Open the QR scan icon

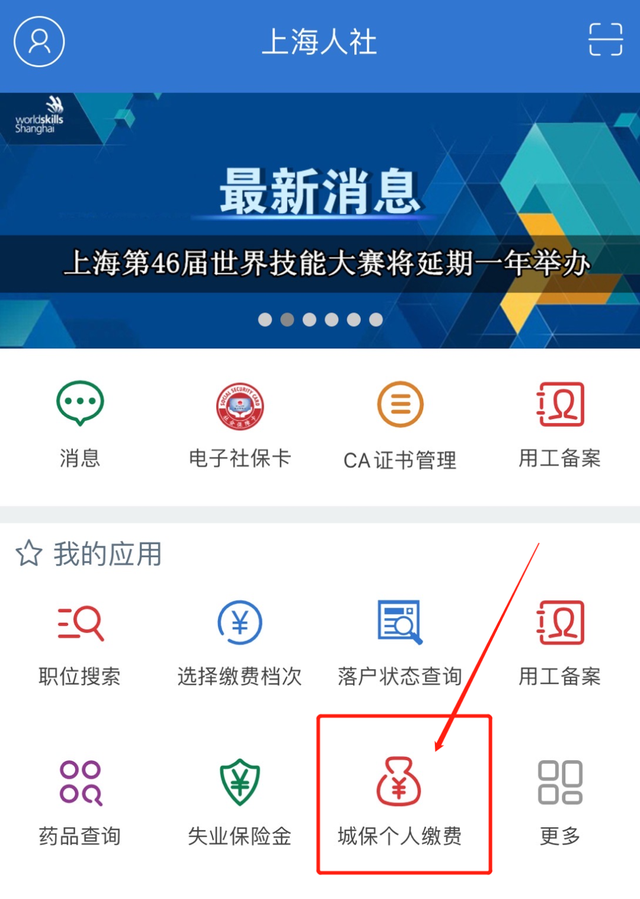(x=605, y=40)
